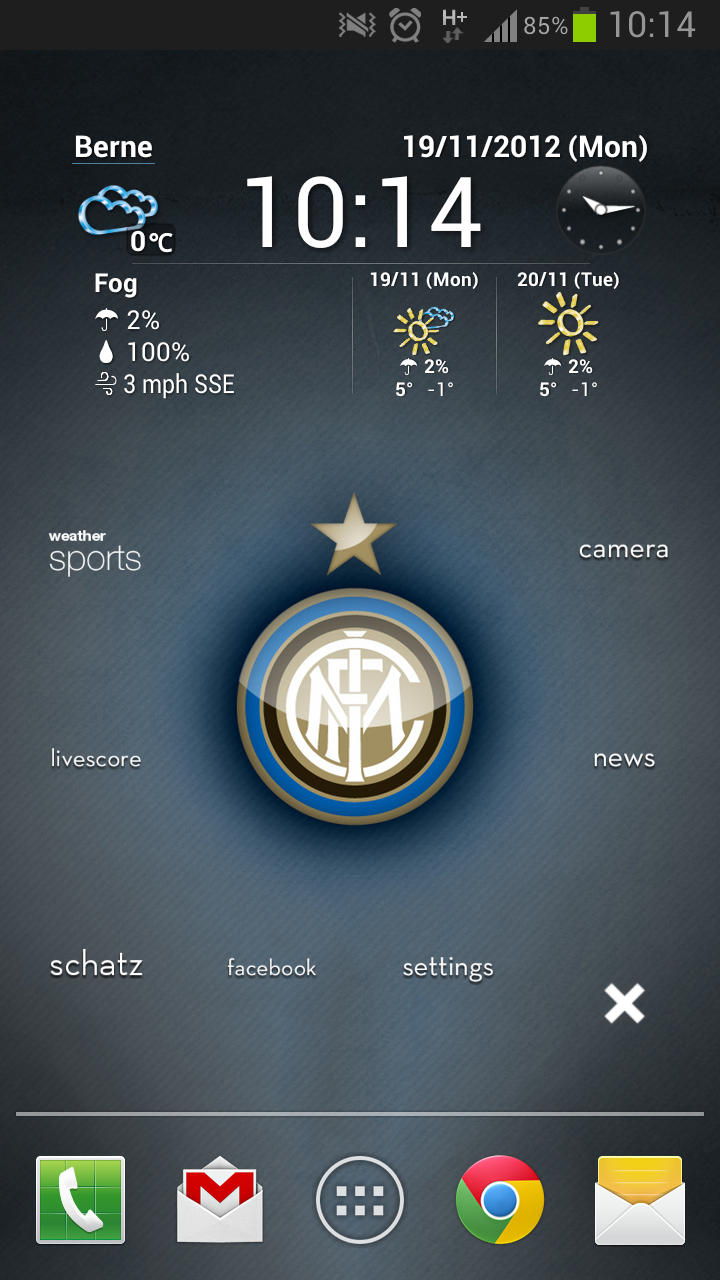The image size is (720, 1280).
Task: Tap the analog clock on the widget
Action: pyautogui.click(x=600, y=209)
